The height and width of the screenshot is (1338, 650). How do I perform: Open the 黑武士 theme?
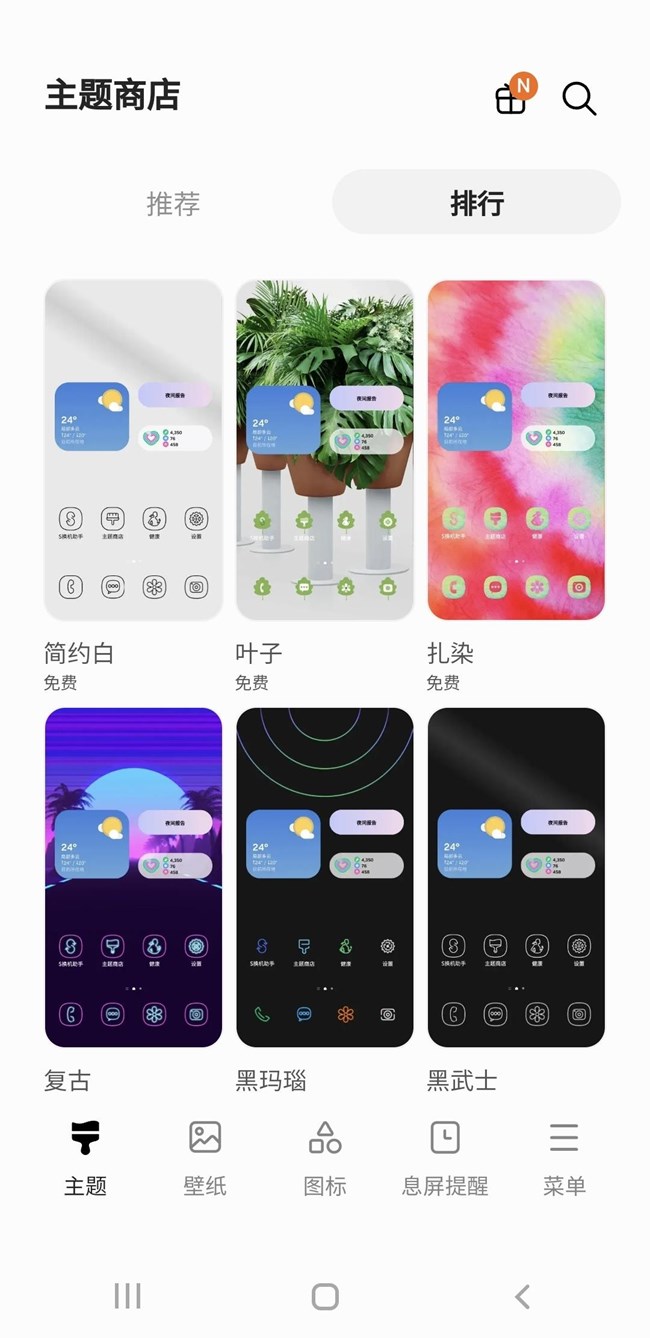[x=516, y=878]
